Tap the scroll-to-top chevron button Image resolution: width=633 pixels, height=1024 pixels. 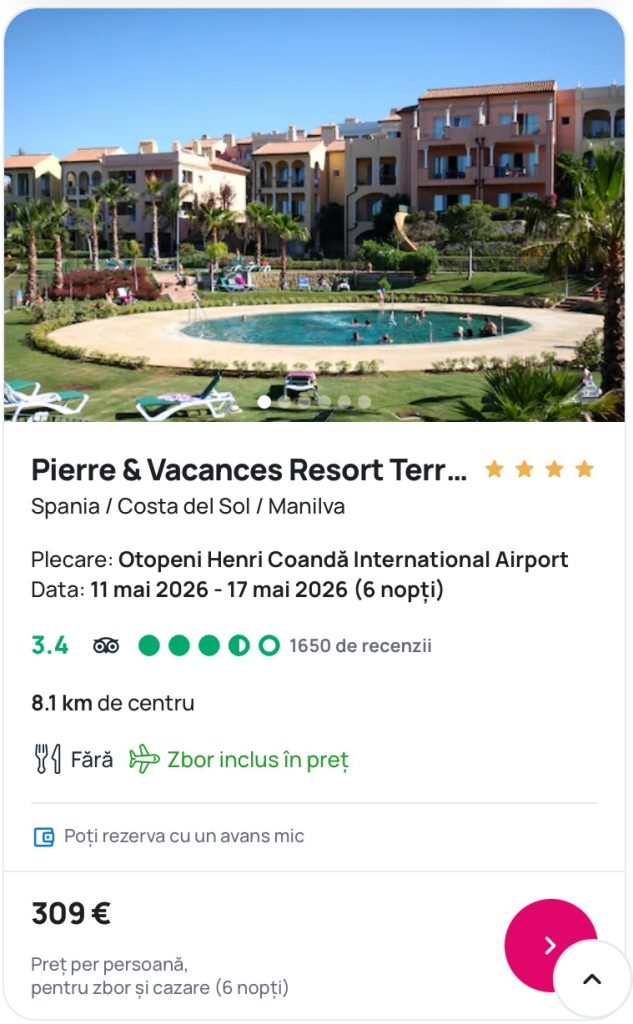coord(592,979)
